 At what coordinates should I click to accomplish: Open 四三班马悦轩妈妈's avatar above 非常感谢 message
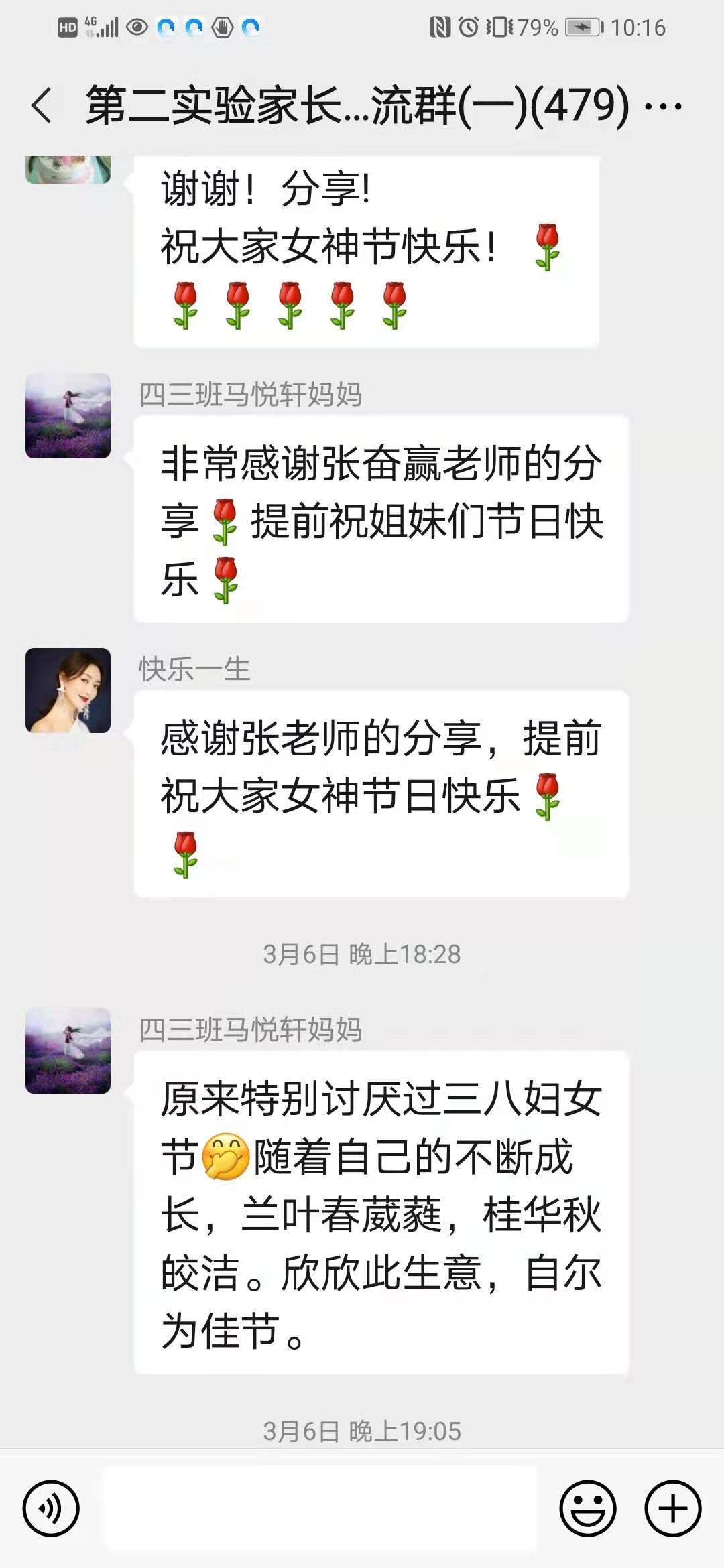point(68,415)
